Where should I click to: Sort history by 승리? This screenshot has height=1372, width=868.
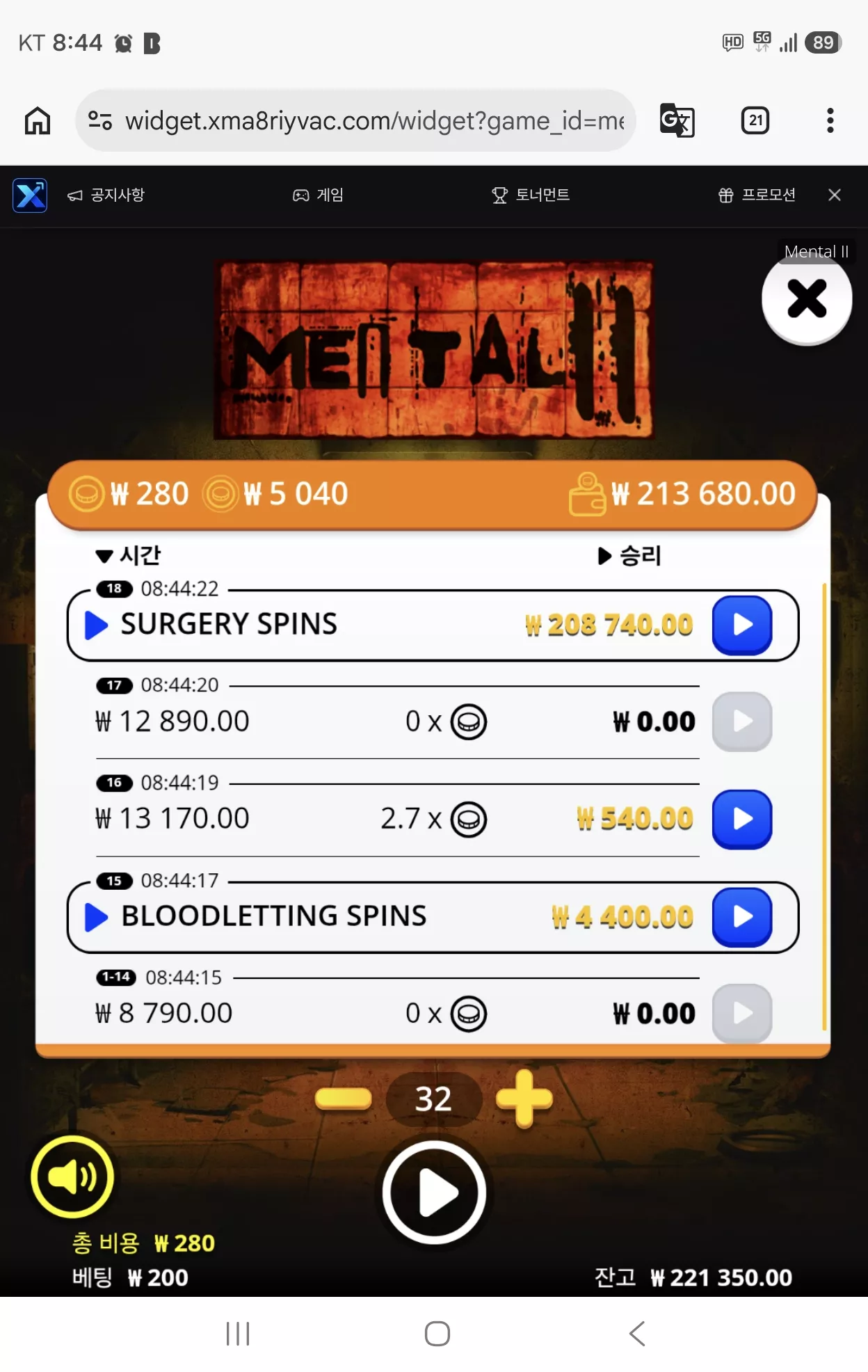(629, 555)
